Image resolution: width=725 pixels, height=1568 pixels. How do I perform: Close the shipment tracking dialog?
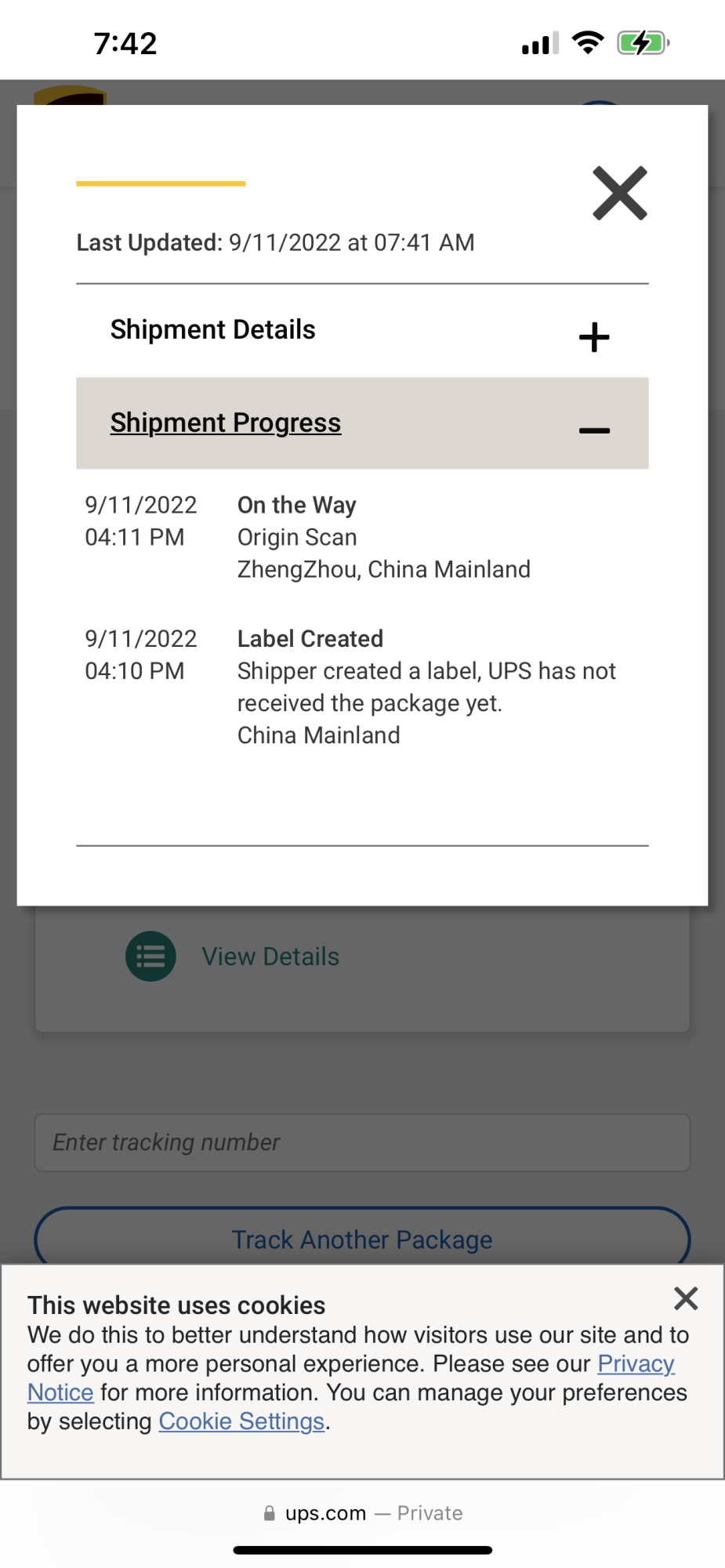(x=620, y=193)
